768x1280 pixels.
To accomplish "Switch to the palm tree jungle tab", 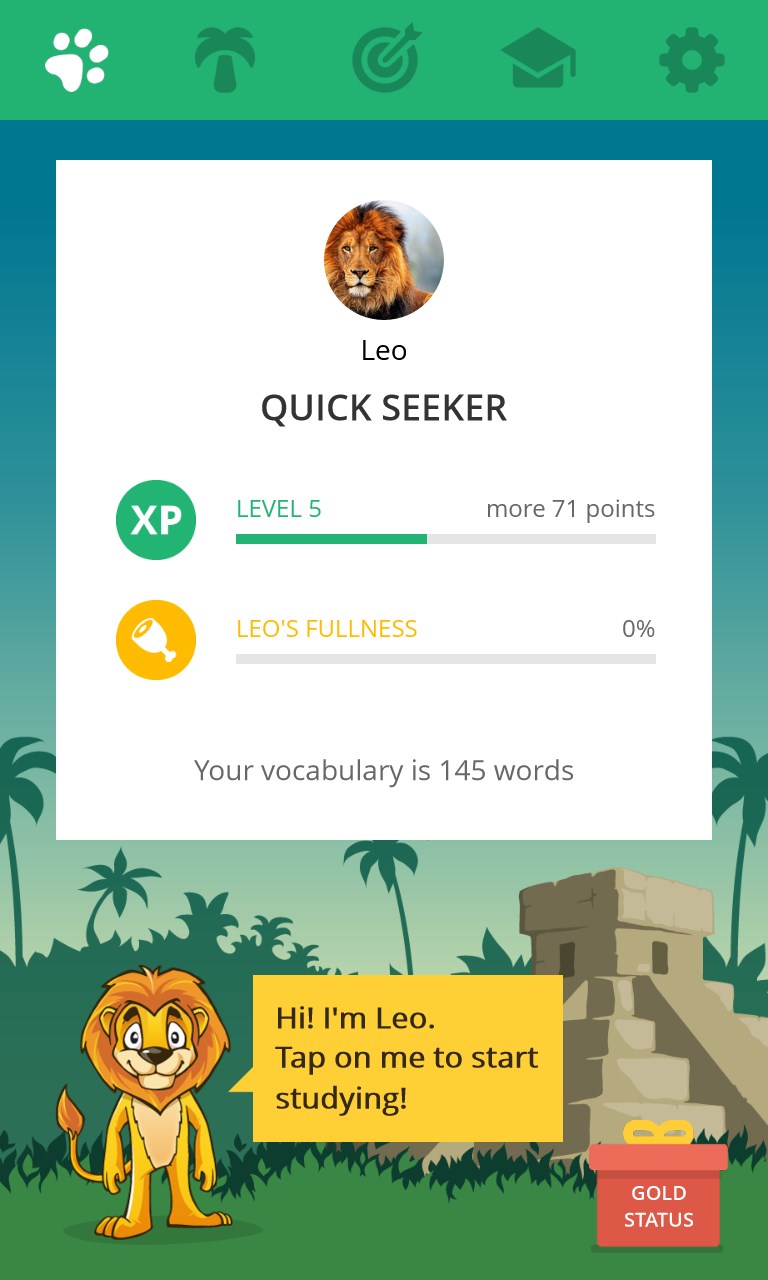I will pos(225,60).
